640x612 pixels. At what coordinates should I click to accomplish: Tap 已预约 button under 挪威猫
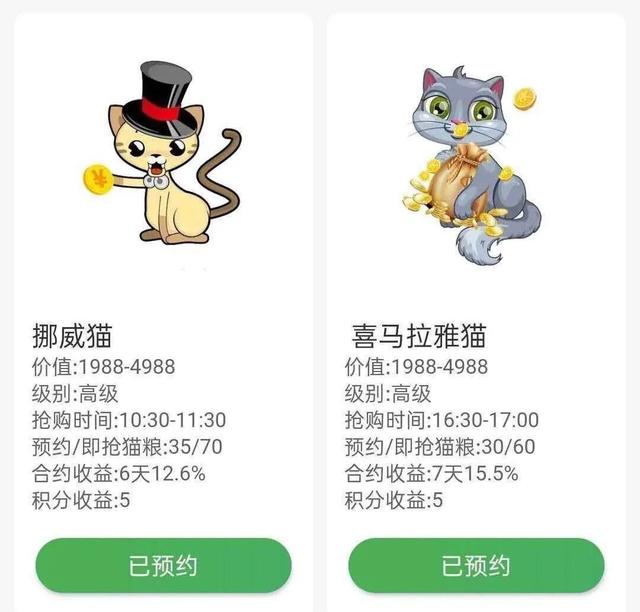click(x=163, y=566)
